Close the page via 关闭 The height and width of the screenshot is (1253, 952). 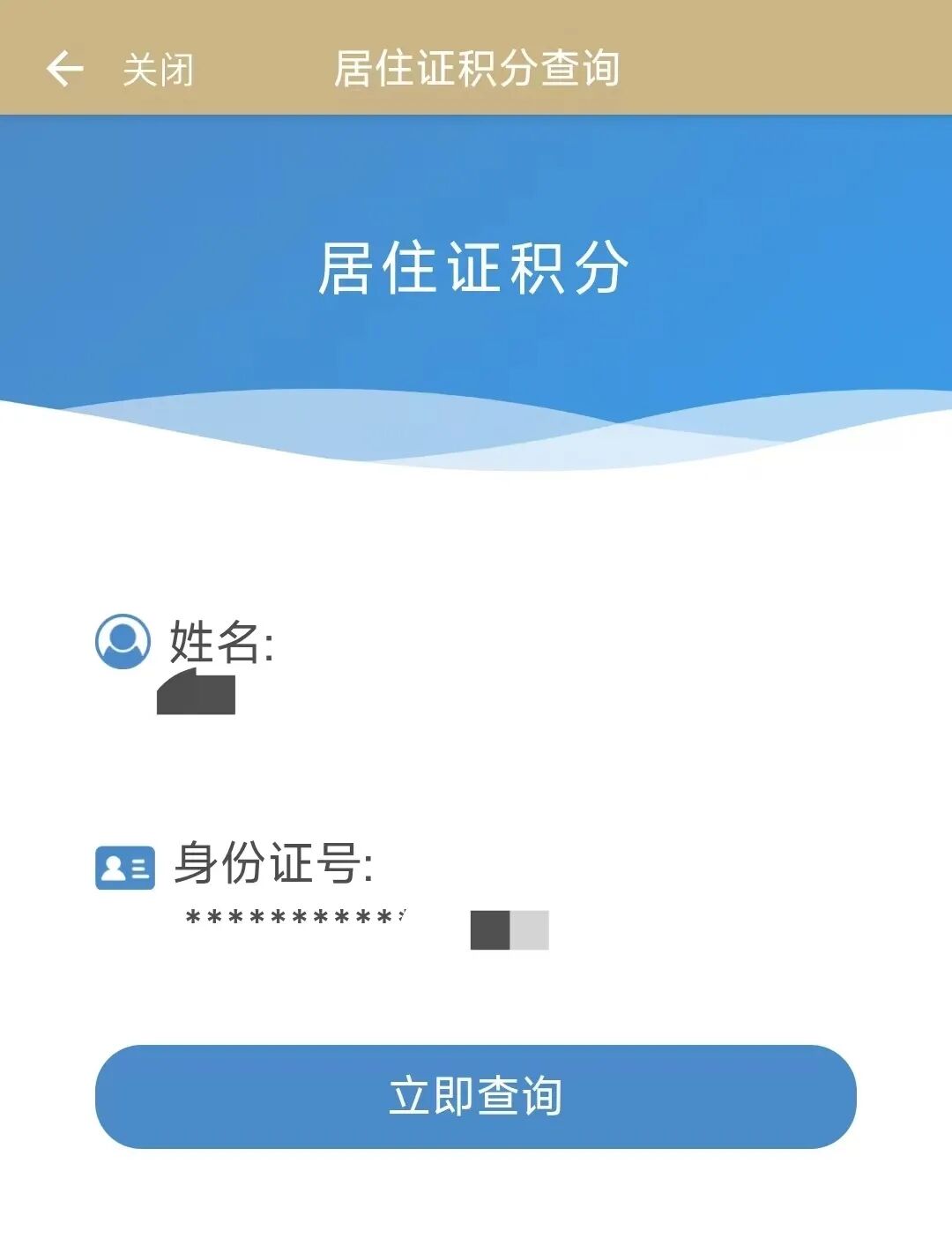158,70
